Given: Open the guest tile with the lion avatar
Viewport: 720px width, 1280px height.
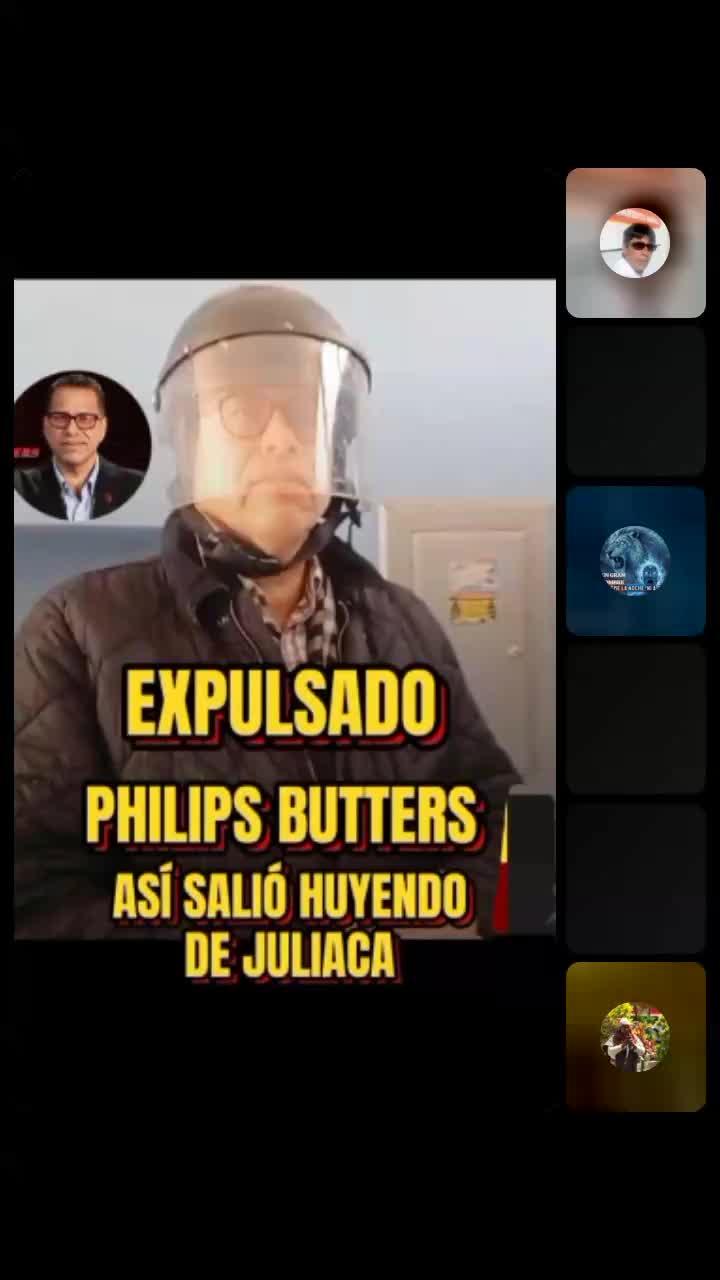Looking at the screenshot, I should (x=635, y=561).
